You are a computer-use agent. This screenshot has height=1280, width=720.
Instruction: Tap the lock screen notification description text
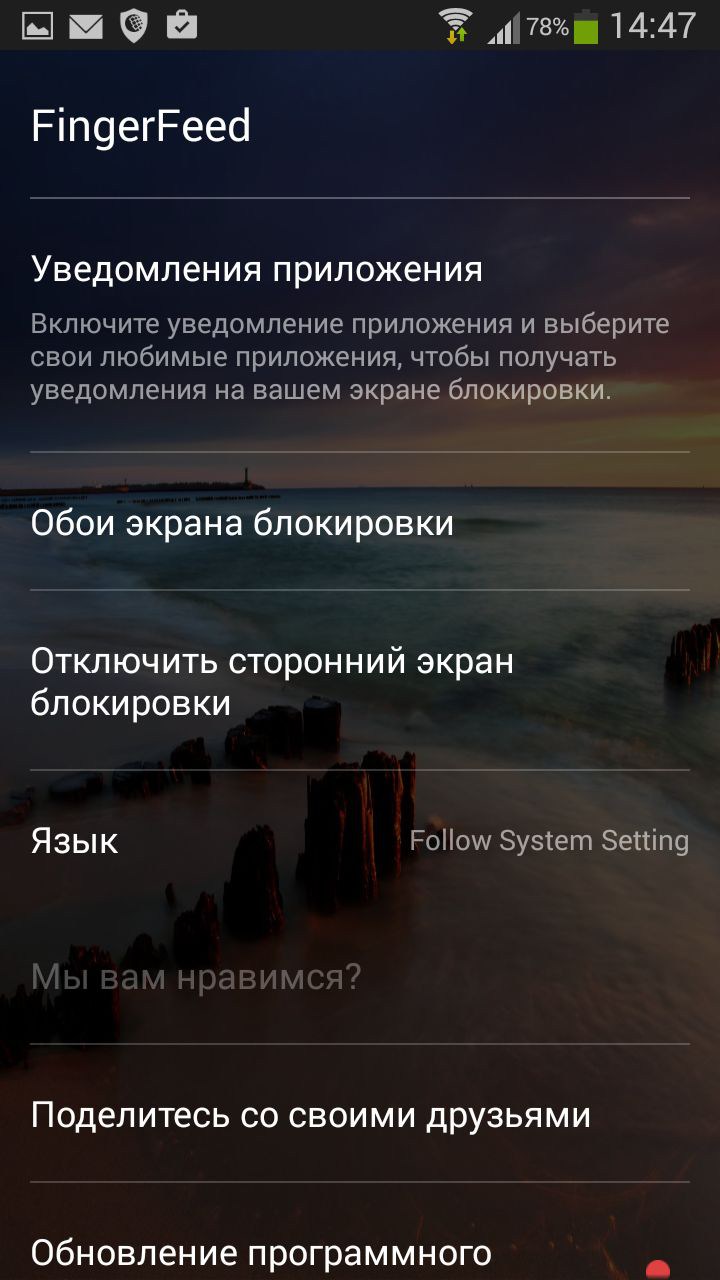[350, 355]
